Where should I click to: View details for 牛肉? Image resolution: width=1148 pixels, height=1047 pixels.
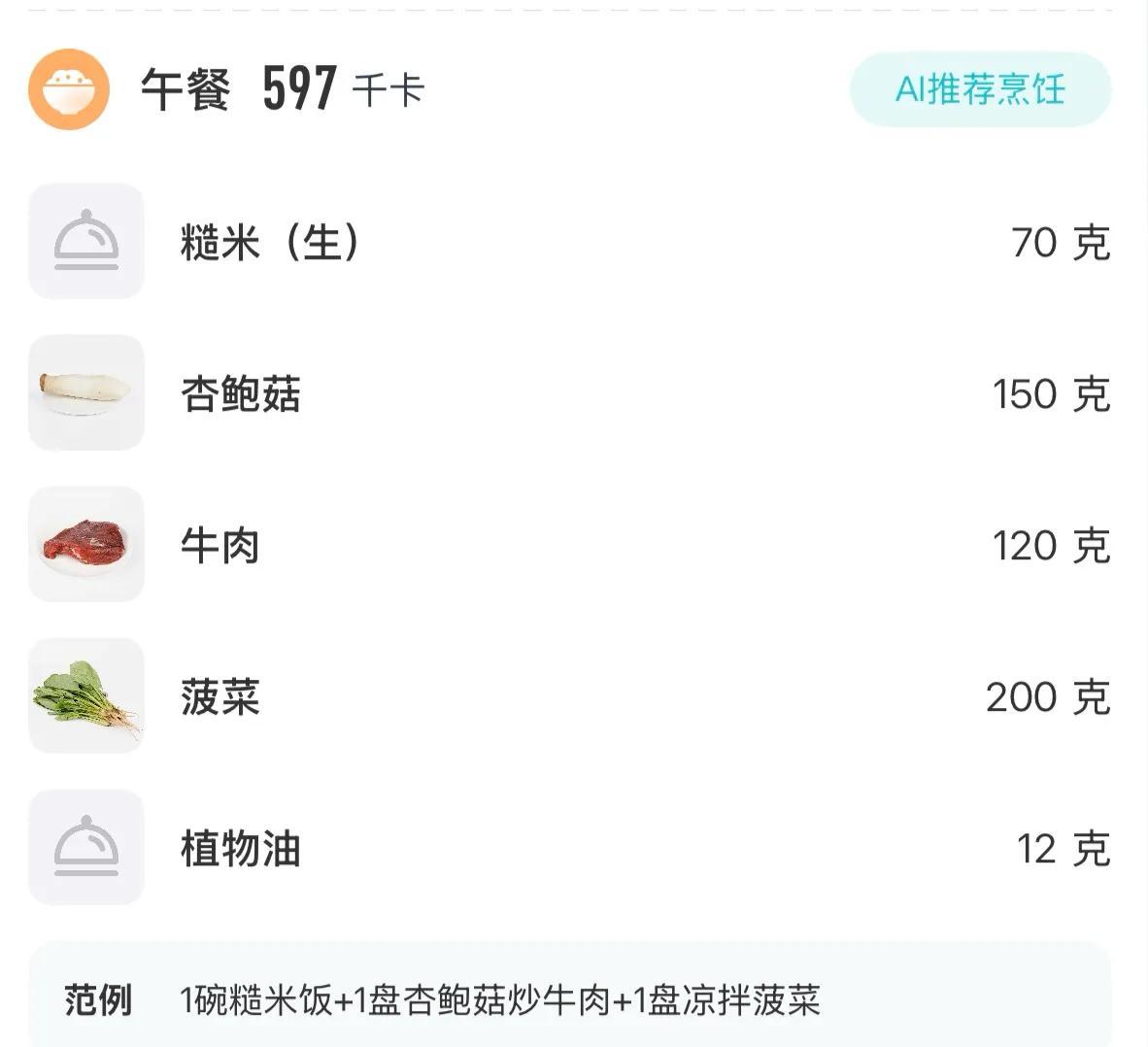coord(220,545)
